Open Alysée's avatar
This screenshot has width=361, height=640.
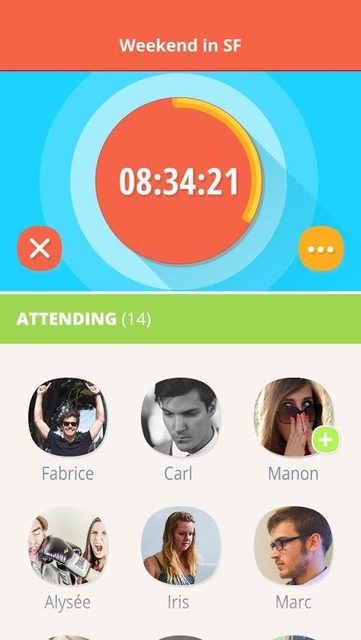68,545
